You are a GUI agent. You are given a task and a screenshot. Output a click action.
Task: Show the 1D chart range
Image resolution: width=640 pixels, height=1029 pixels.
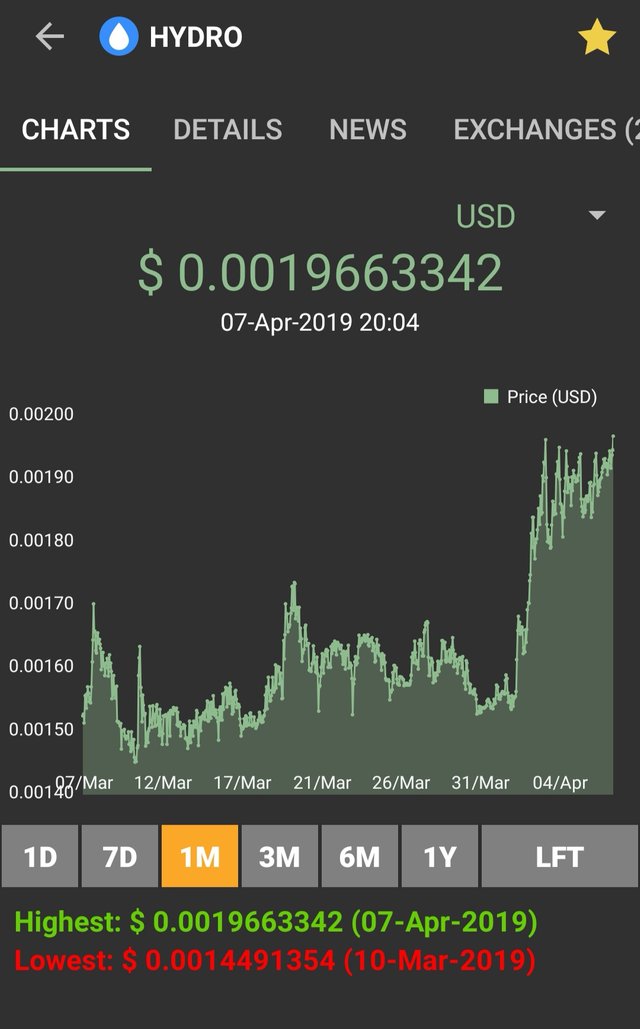click(x=40, y=856)
